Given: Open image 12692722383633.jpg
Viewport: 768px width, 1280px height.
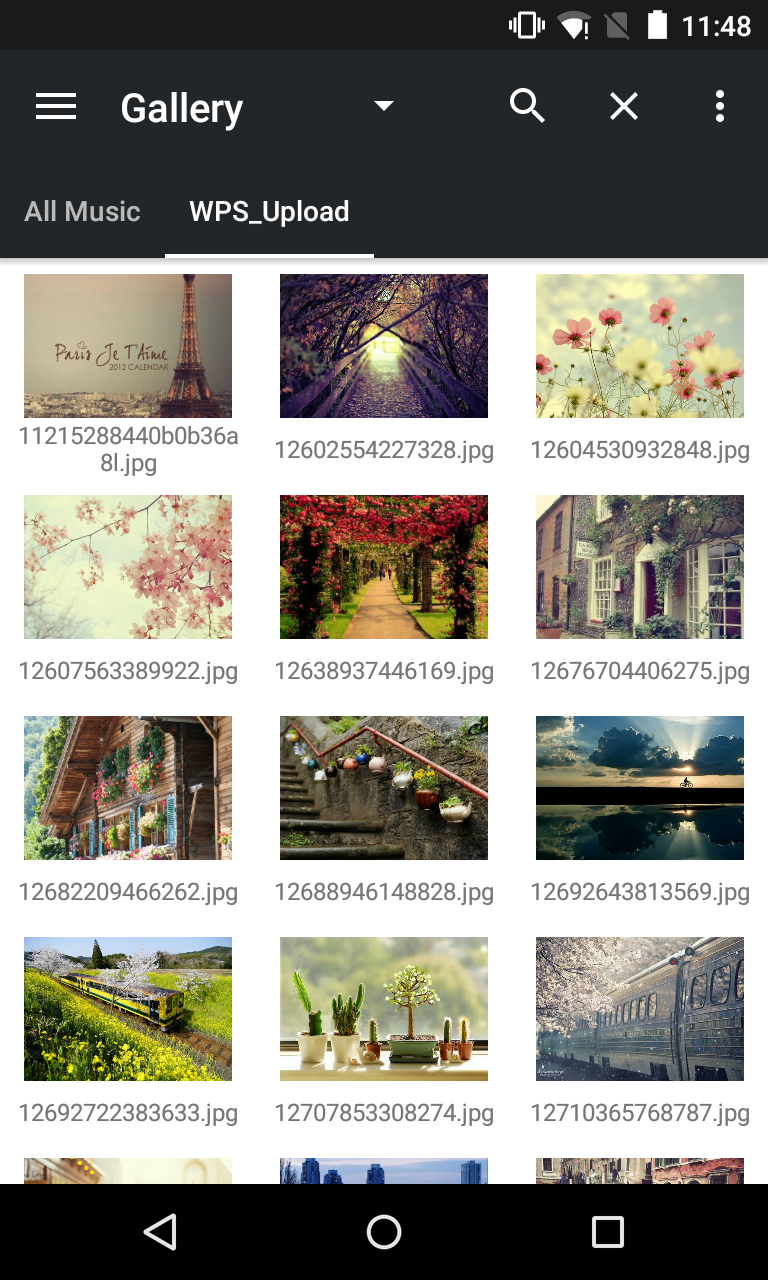Looking at the screenshot, I should click(x=128, y=1009).
